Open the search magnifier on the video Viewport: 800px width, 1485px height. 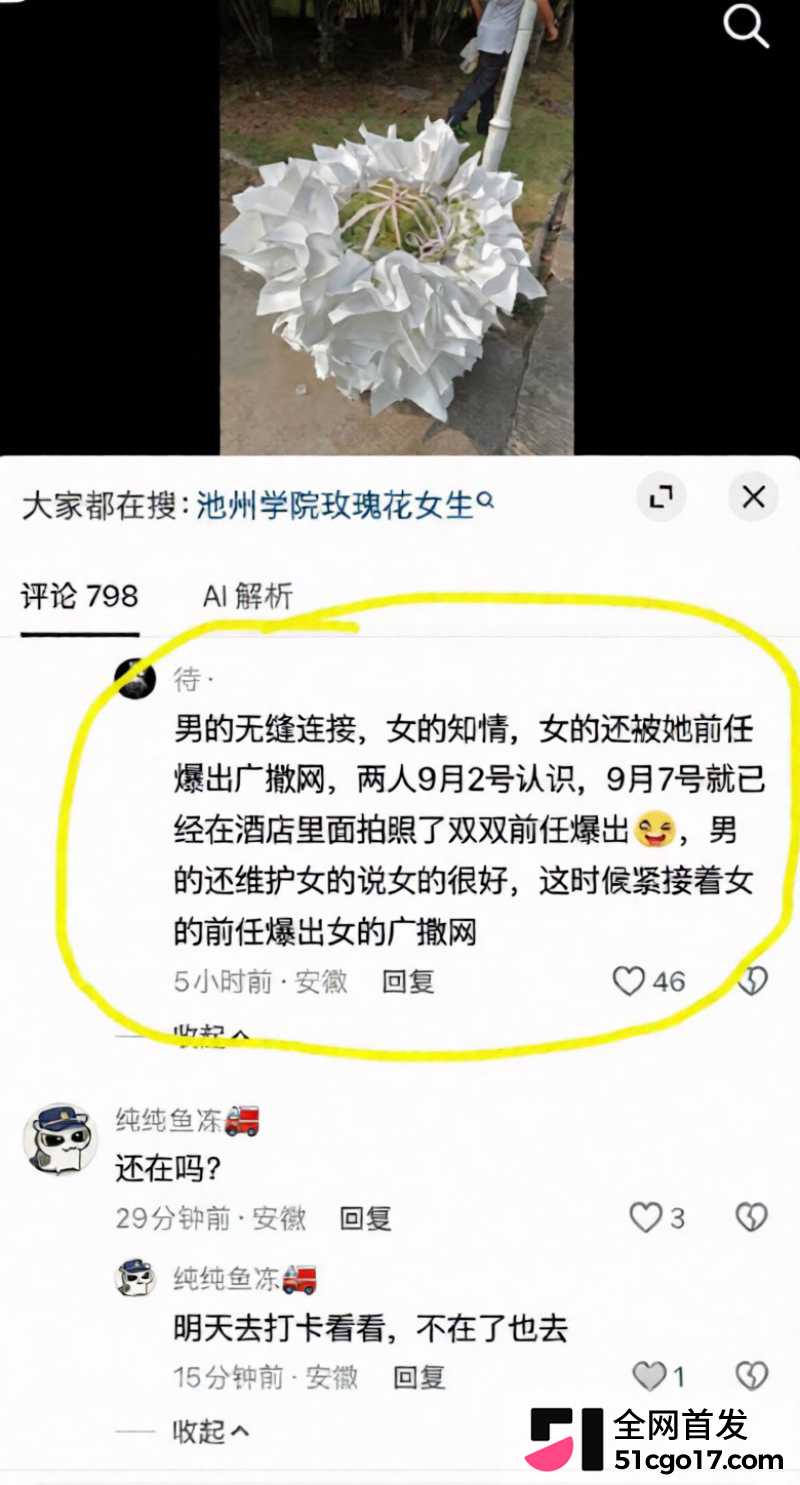(x=746, y=26)
